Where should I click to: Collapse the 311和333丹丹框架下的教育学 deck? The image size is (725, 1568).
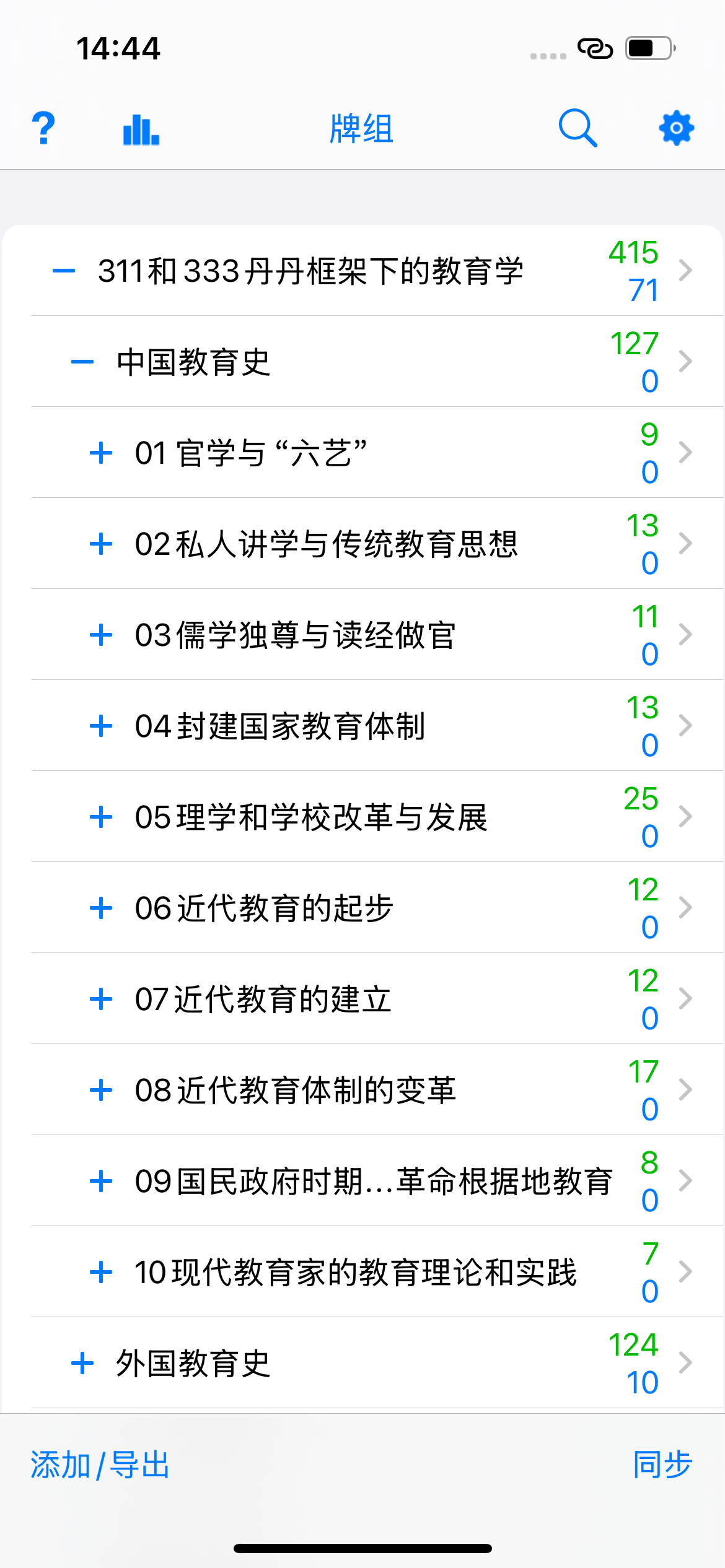point(64,271)
